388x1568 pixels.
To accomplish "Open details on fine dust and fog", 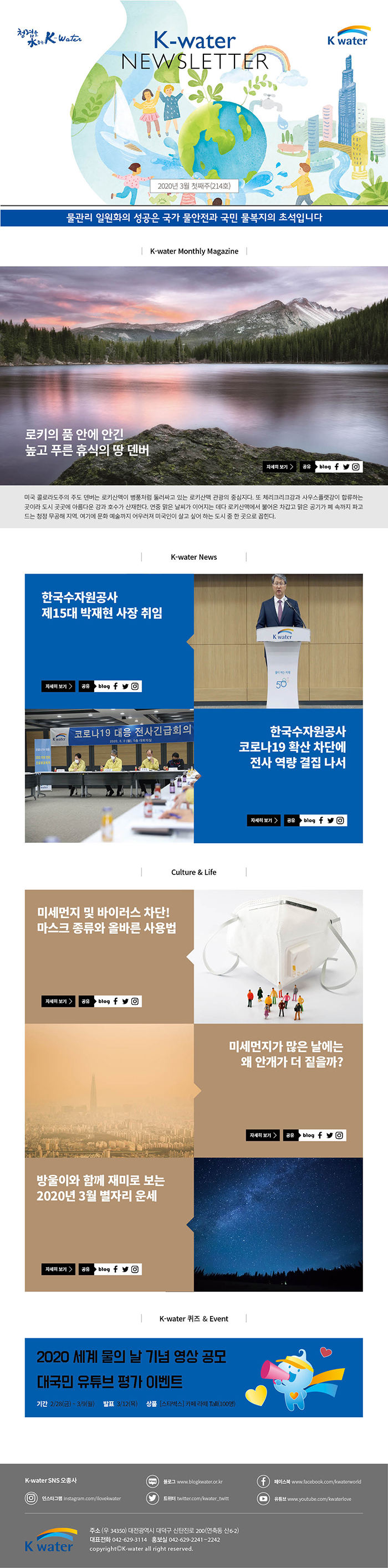I will [x=263, y=1135].
